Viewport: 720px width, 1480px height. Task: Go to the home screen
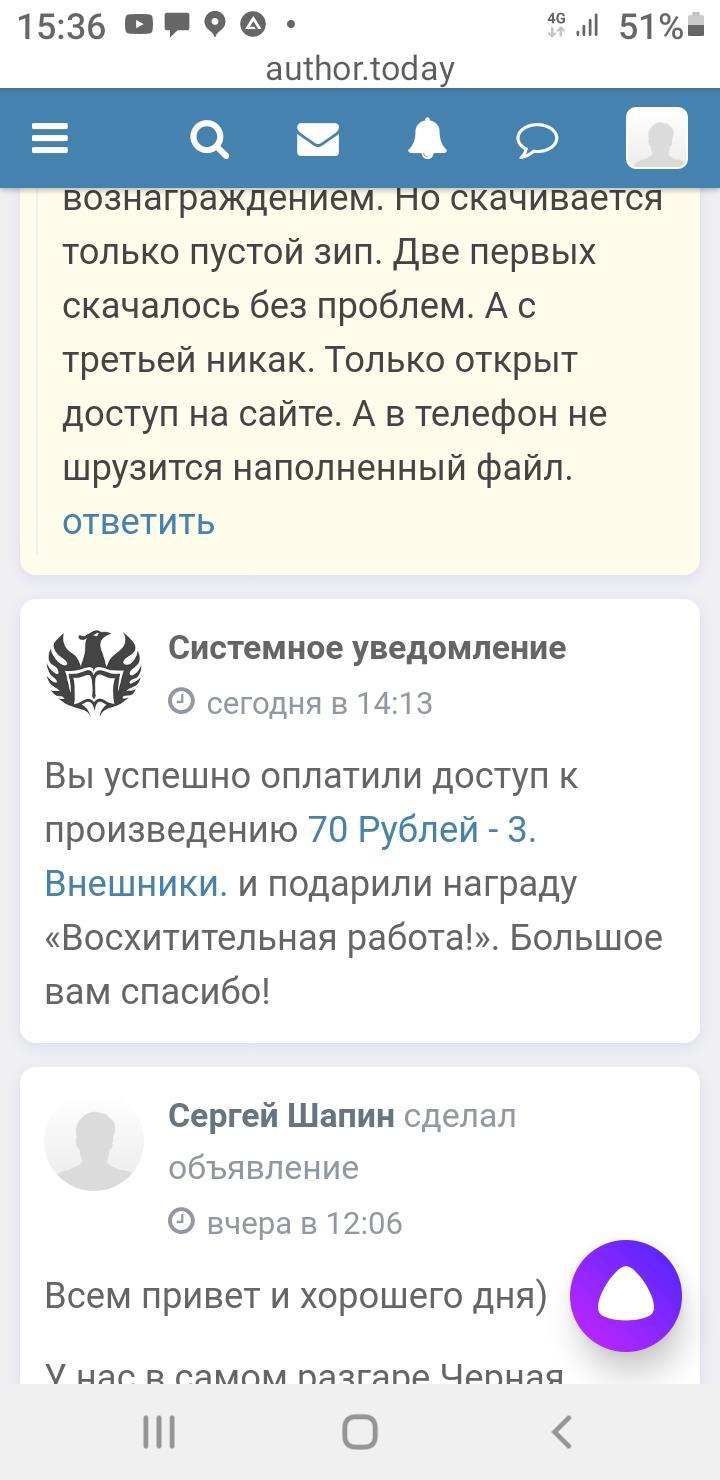(360, 1432)
